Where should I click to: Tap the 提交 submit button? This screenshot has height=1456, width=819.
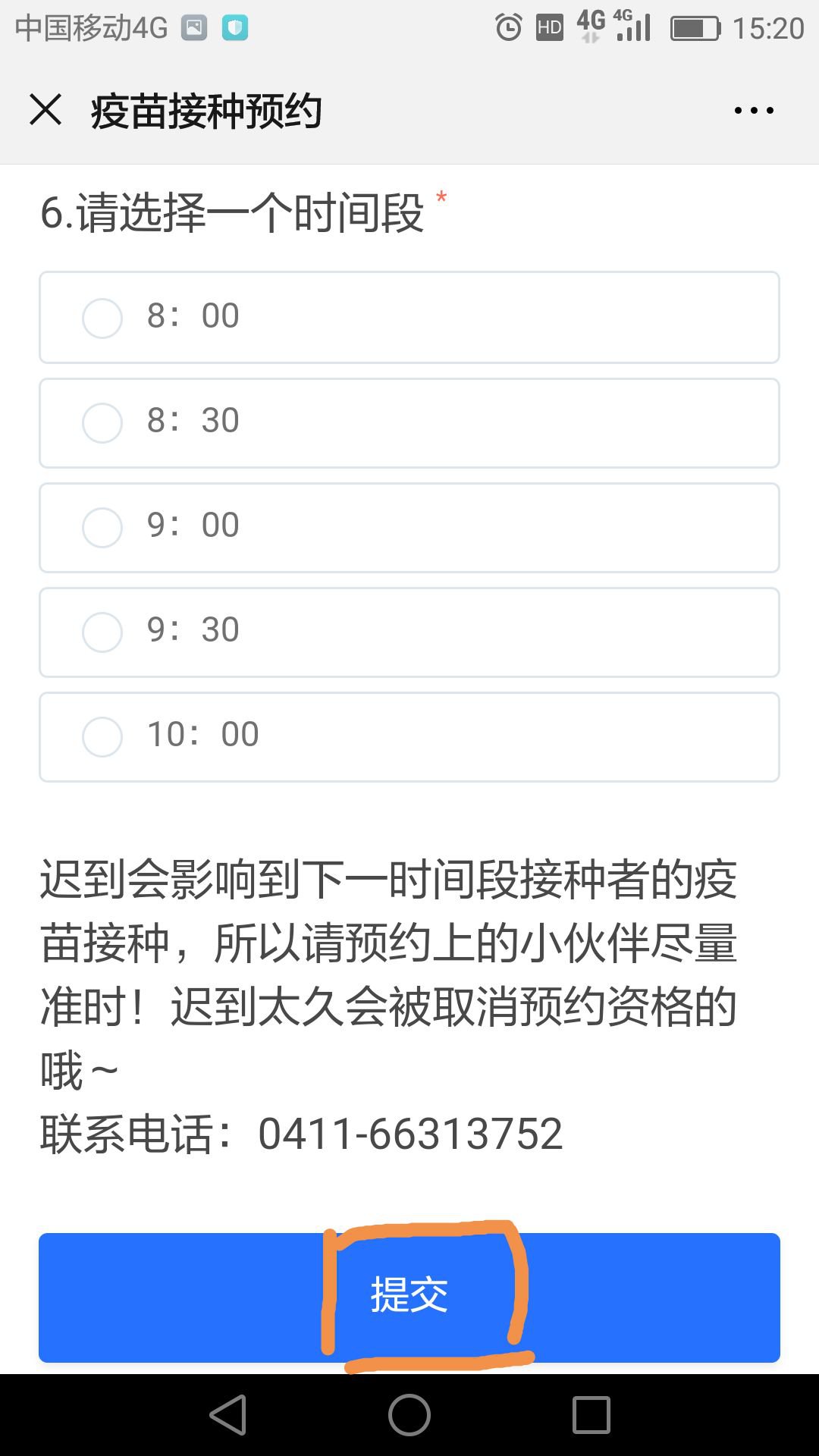pos(409,1296)
